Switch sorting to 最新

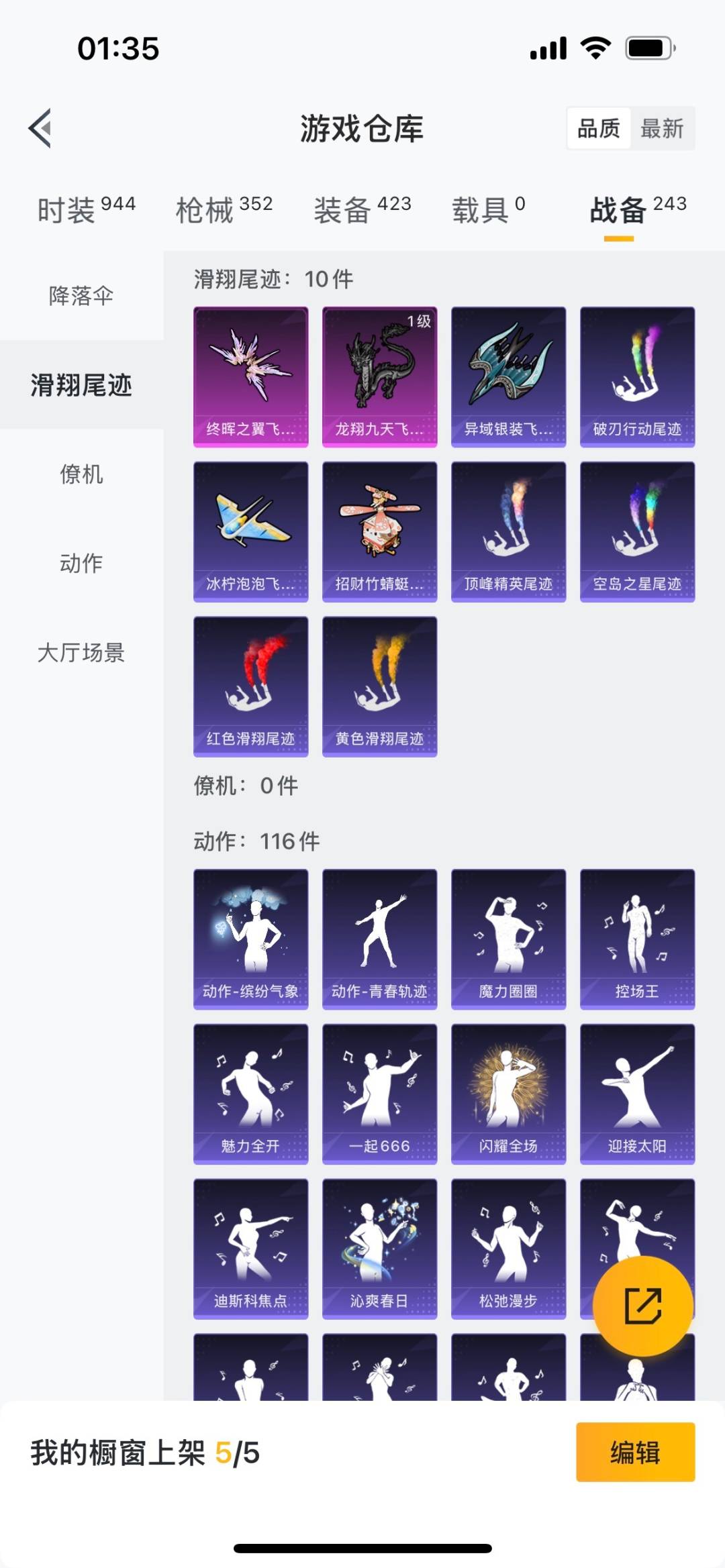click(663, 128)
